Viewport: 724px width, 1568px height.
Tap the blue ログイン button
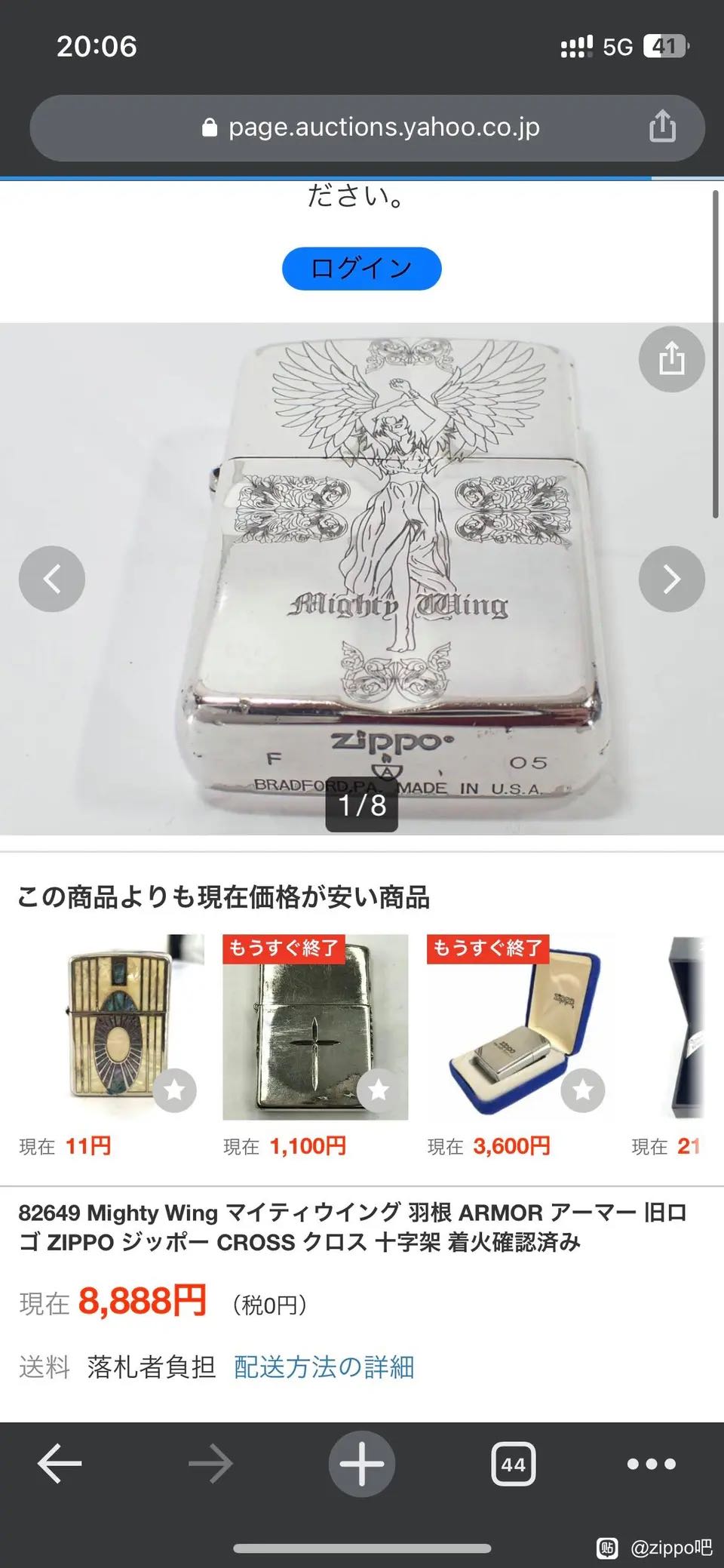[361, 269]
